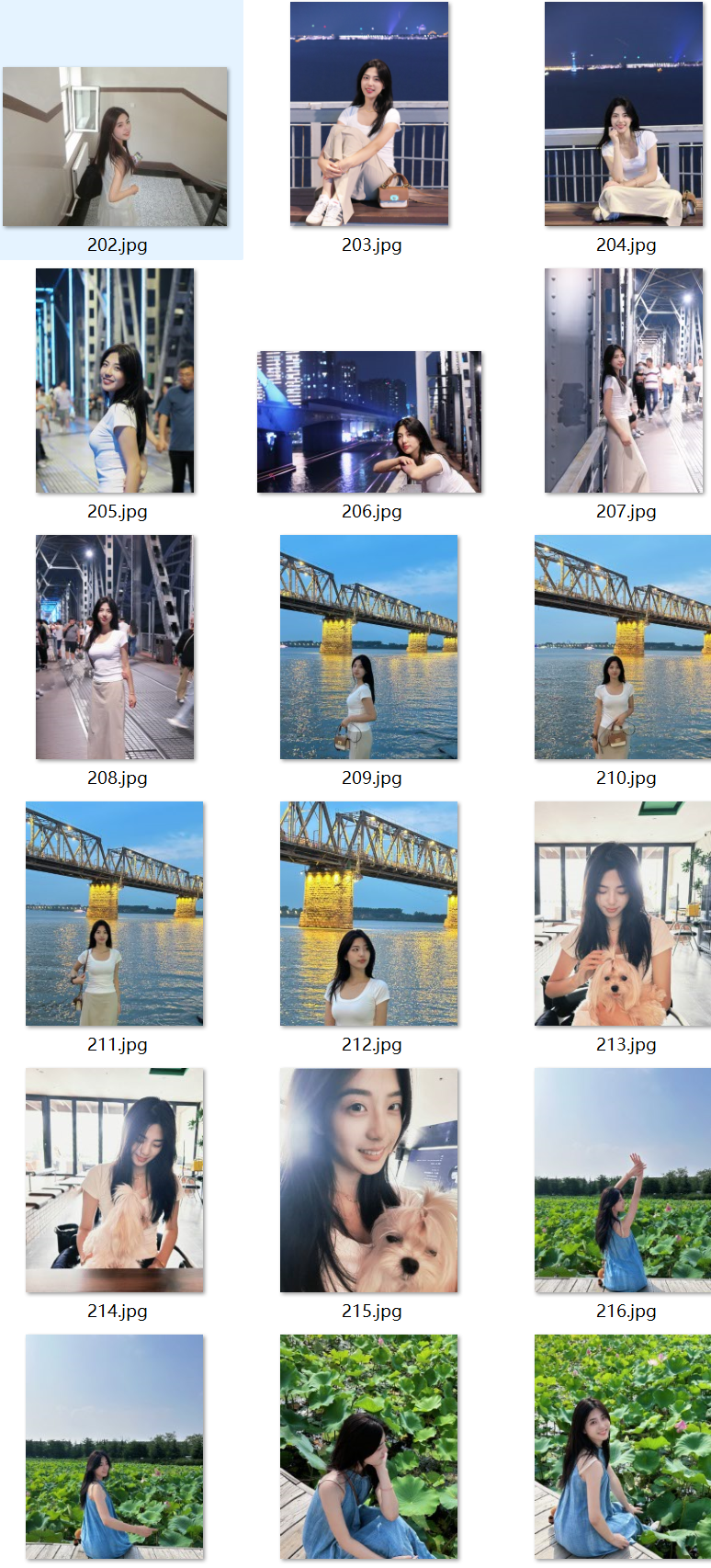Image resolution: width=711 pixels, height=1568 pixels.
Task: Tap the 205.jpg thumbnail
Action: point(115,381)
